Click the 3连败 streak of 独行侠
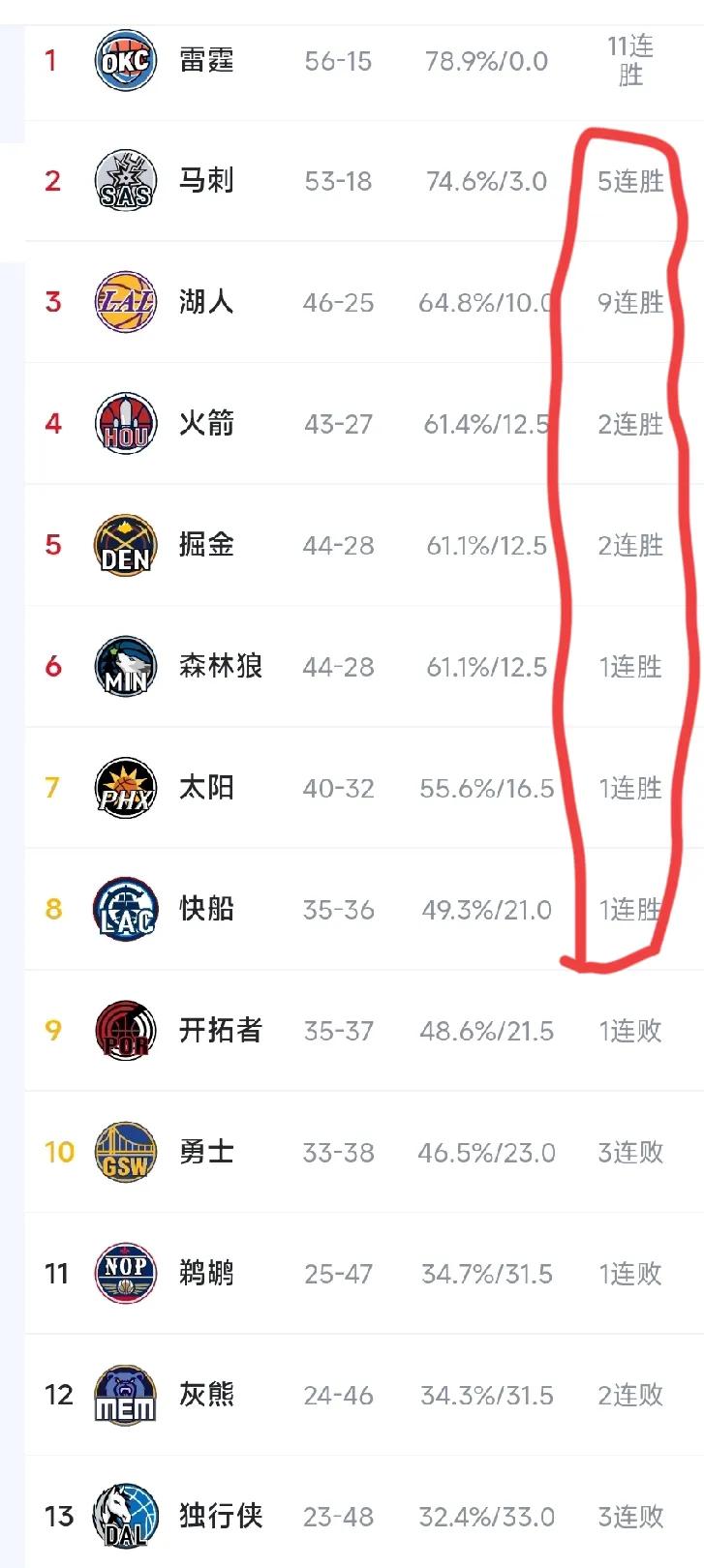The height and width of the screenshot is (1568, 704). [629, 1517]
